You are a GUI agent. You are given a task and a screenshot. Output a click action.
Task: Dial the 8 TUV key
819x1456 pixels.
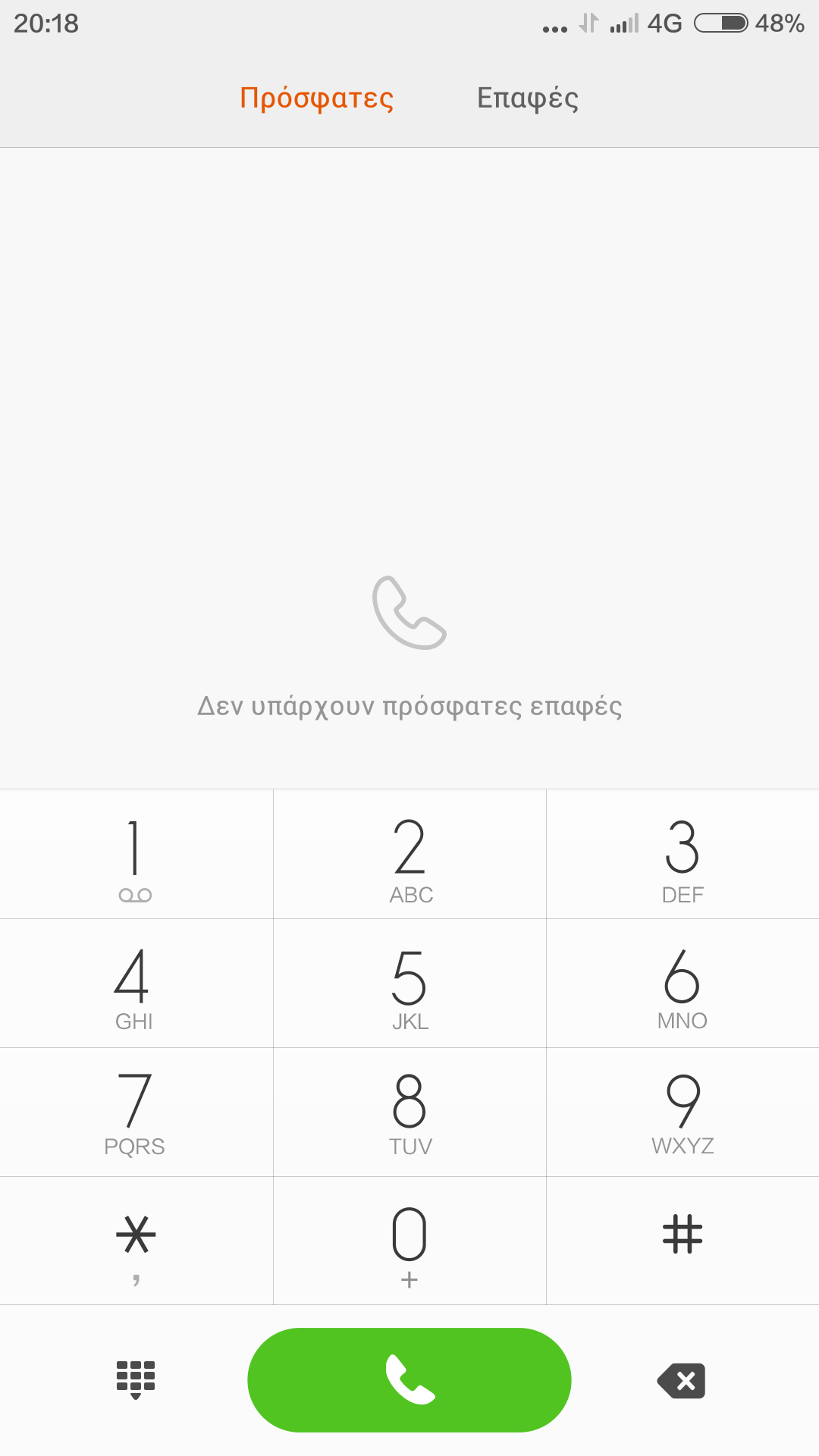pyautogui.click(x=409, y=1112)
